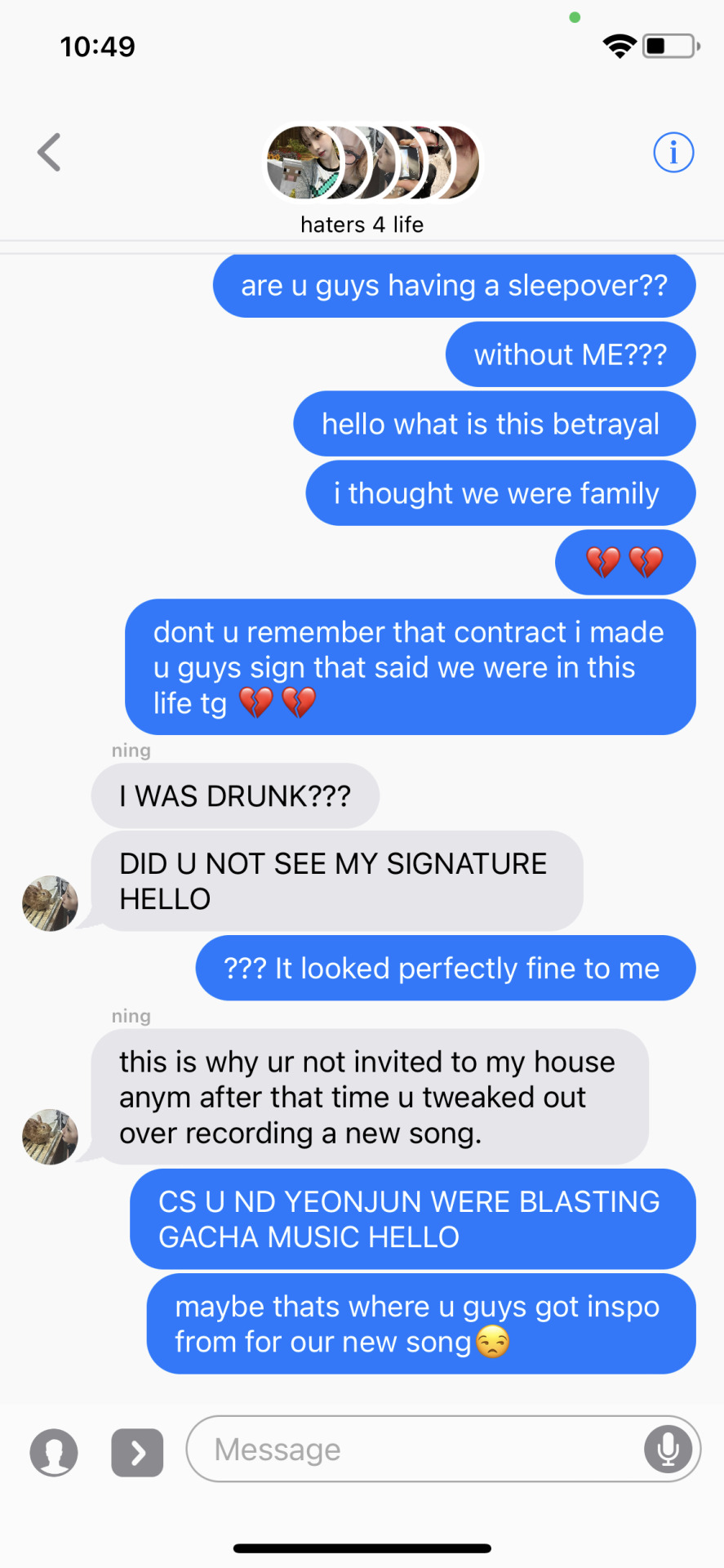This screenshot has height=1568, width=724.
Task: Open the contact silhouette icon
Action: pyautogui.click(x=54, y=1453)
